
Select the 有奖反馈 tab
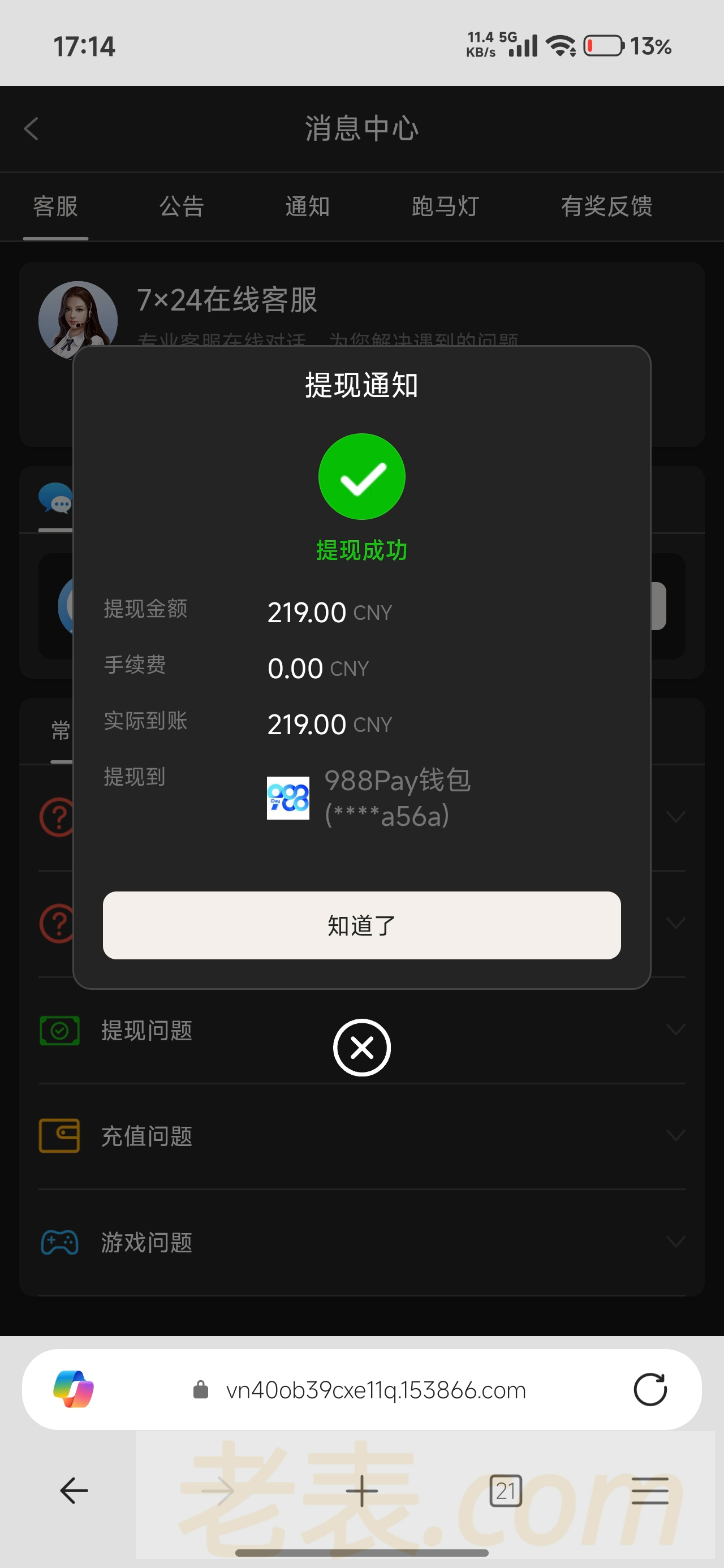[606, 206]
